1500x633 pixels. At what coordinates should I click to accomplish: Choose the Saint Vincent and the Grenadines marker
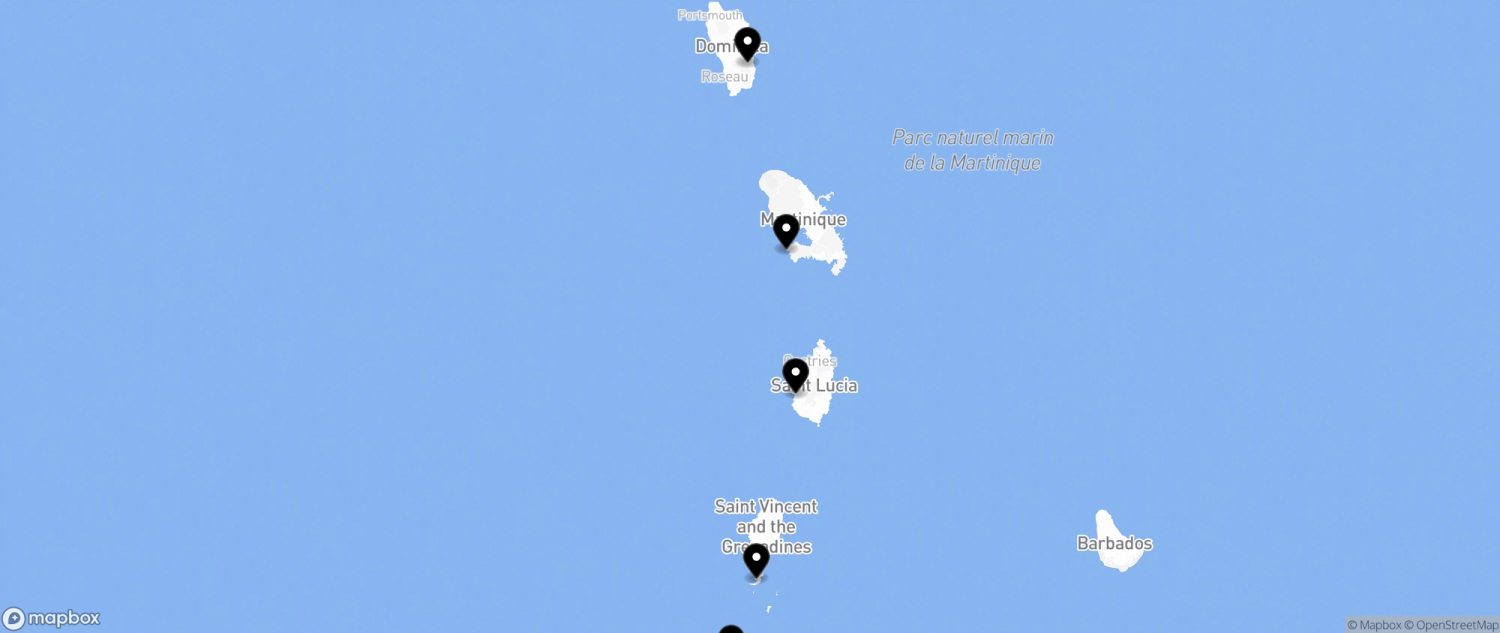(756, 559)
